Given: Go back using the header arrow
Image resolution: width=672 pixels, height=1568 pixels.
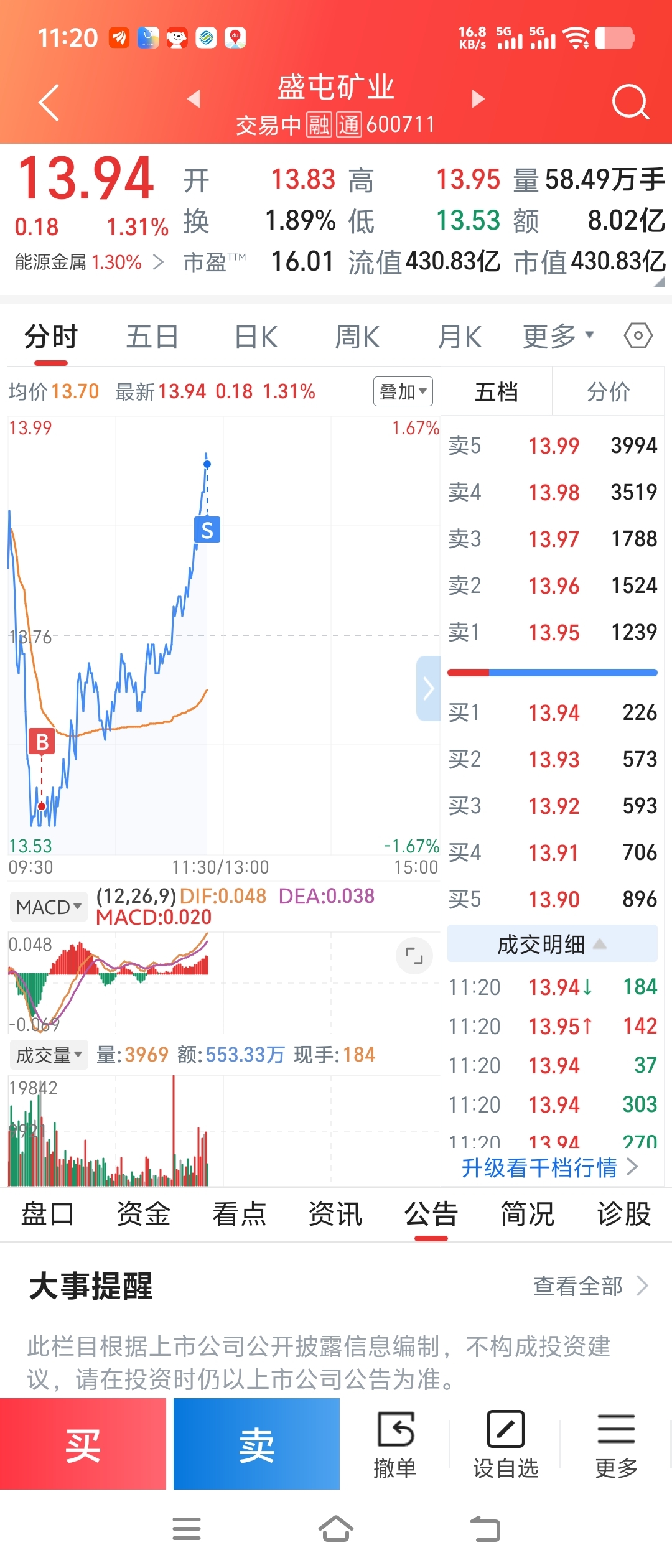Looking at the screenshot, I should point(49,102).
